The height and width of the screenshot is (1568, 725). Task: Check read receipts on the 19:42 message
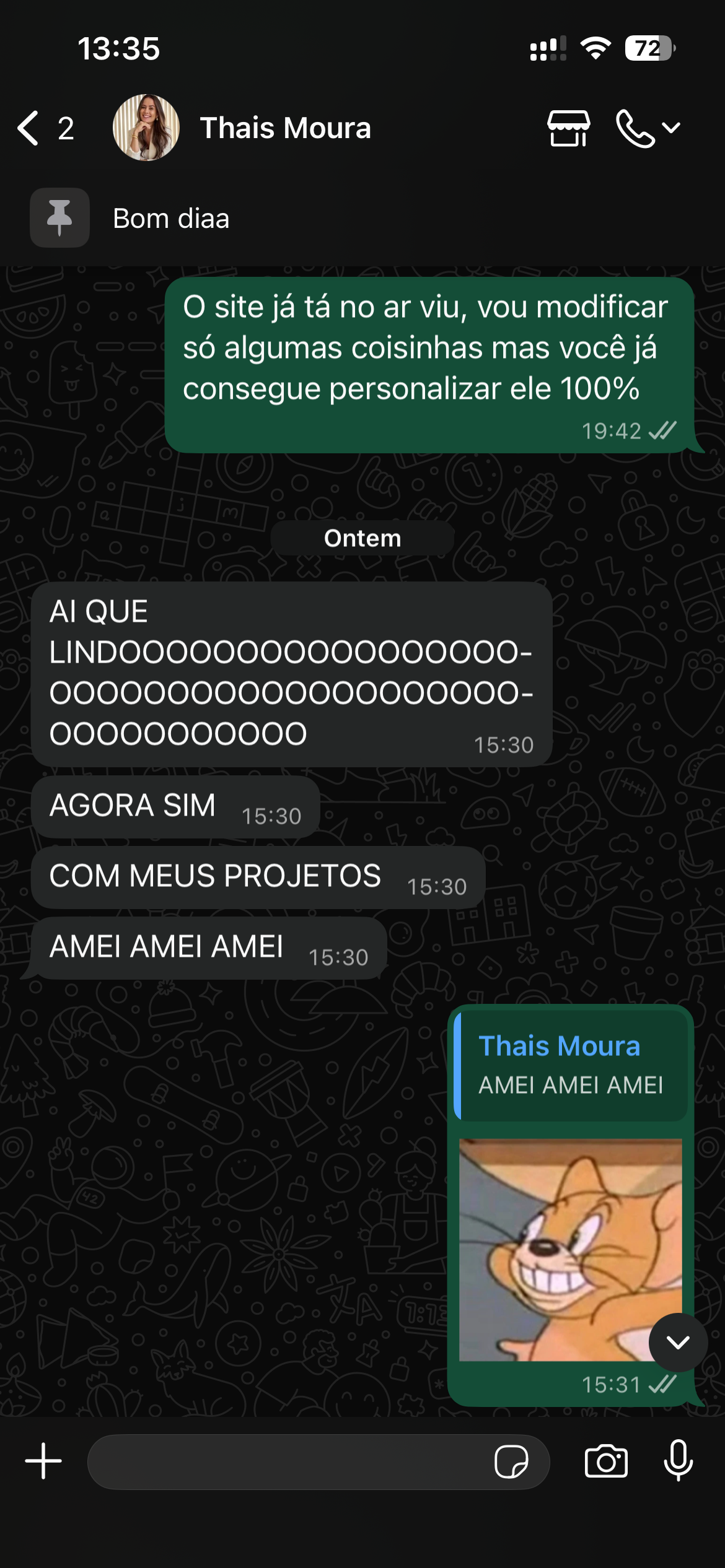pyautogui.click(x=661, y=430)
